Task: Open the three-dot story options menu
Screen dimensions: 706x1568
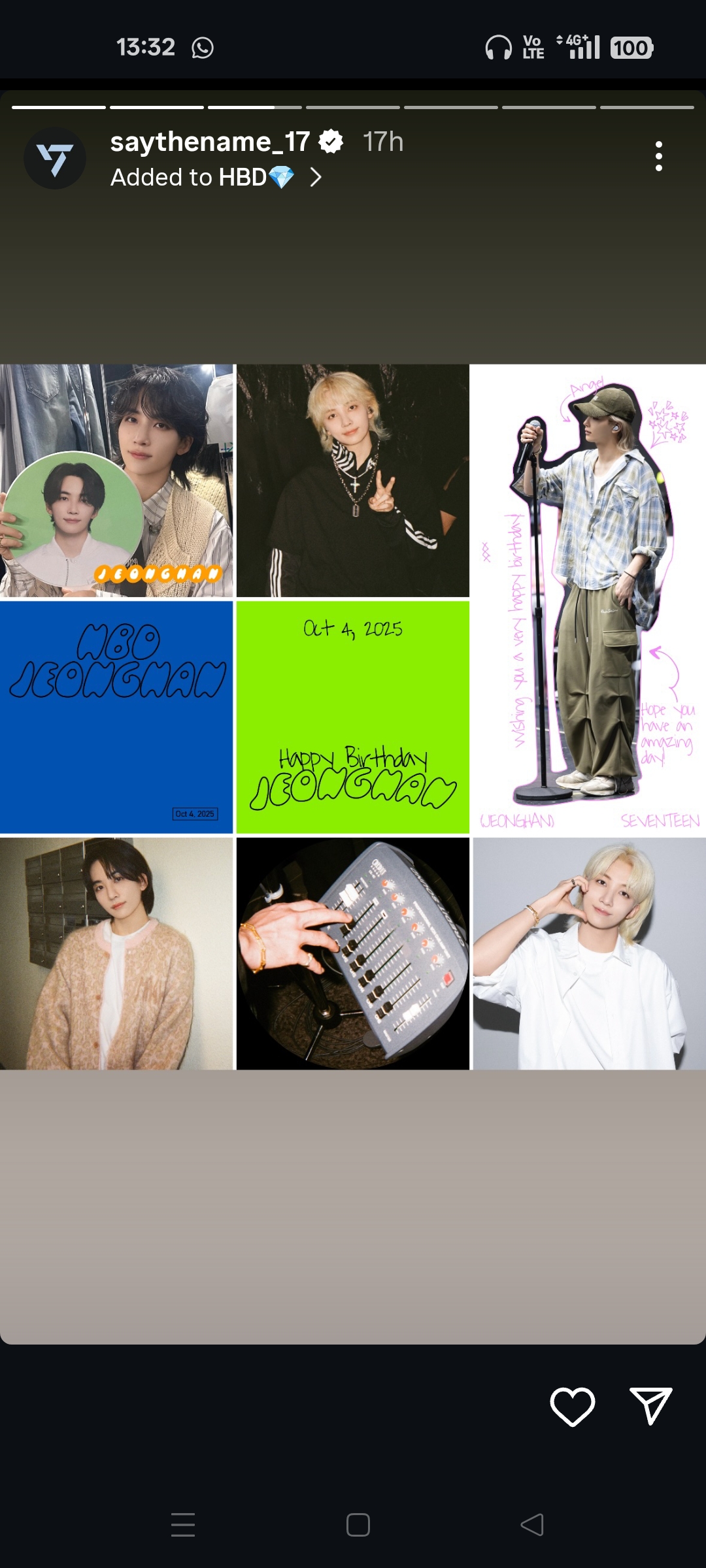Action: [658, 157]
